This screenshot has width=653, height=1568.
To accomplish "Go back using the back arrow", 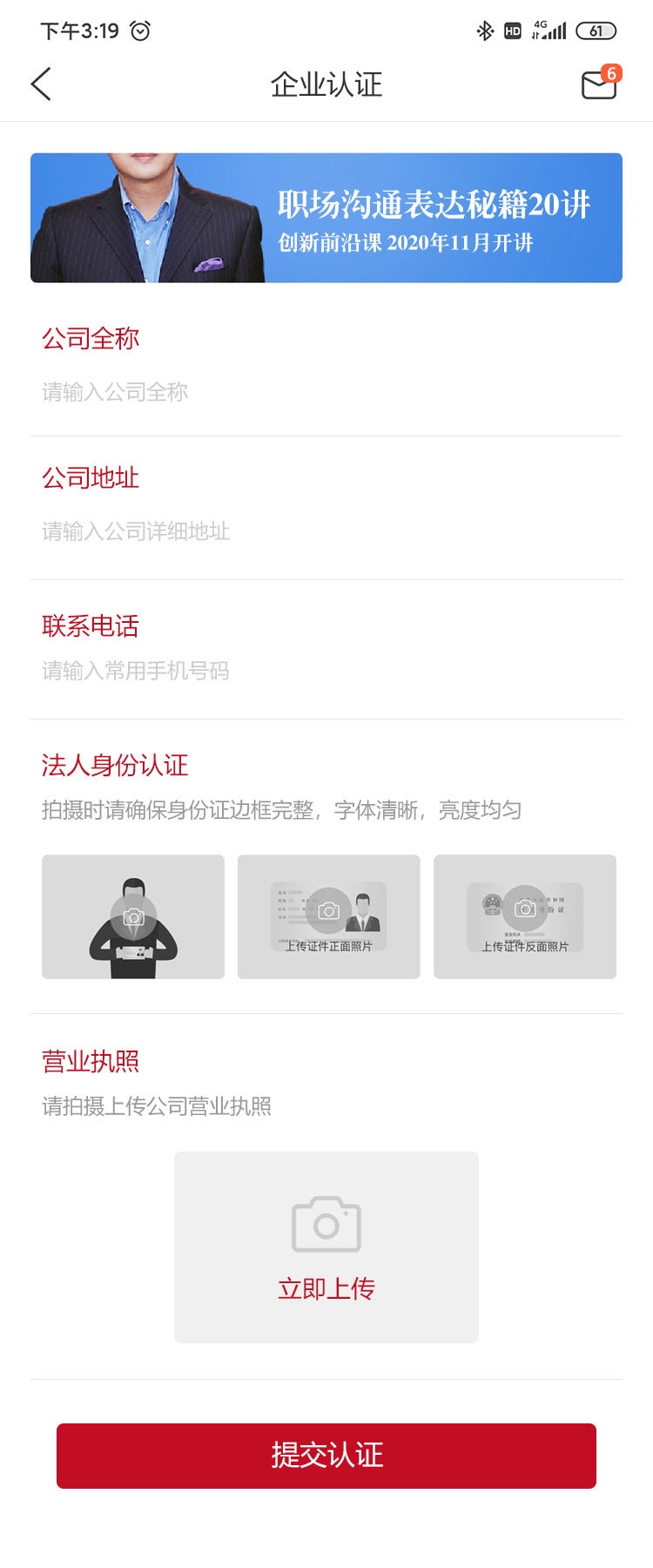I will (41, 84).
